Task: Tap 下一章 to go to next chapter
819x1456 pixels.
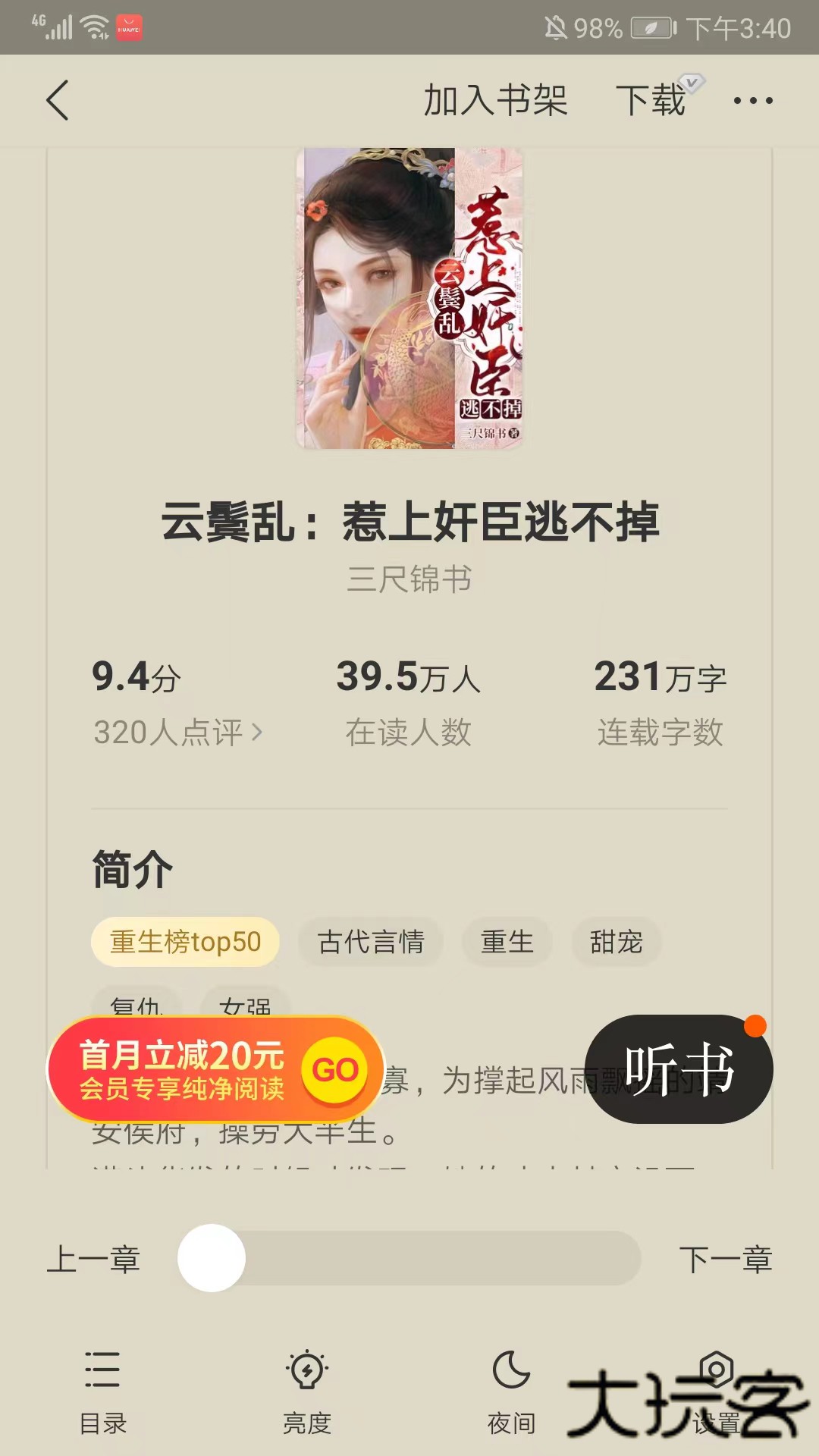Action: (x=730, y=1257)
